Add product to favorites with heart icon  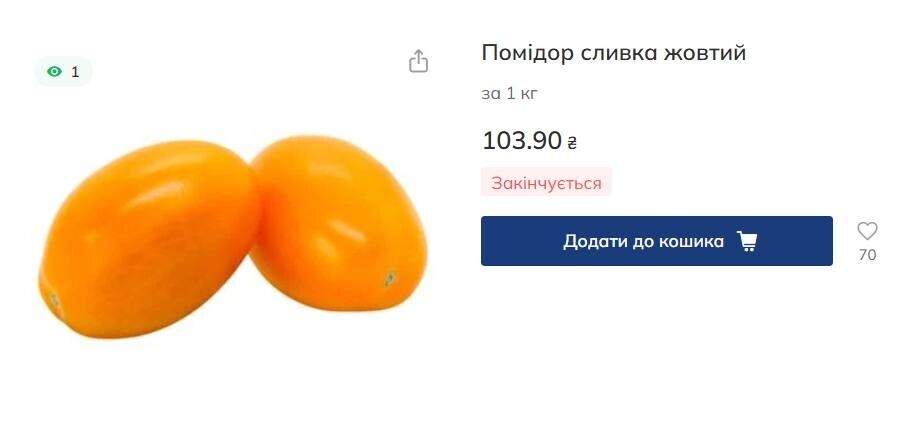click(867, 231)
